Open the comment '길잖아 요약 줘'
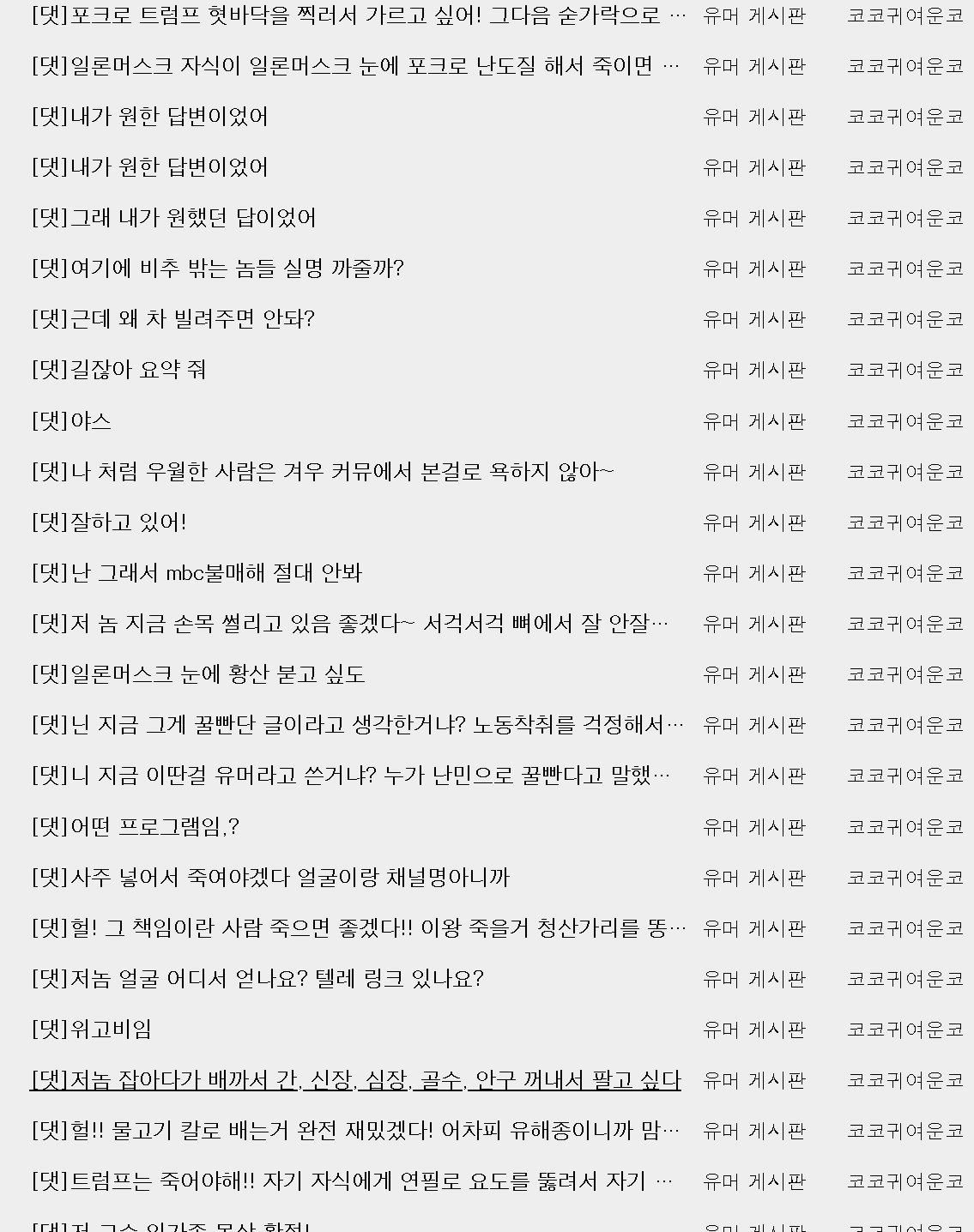Screen dimensions: 974x1232 coord(118,370)
